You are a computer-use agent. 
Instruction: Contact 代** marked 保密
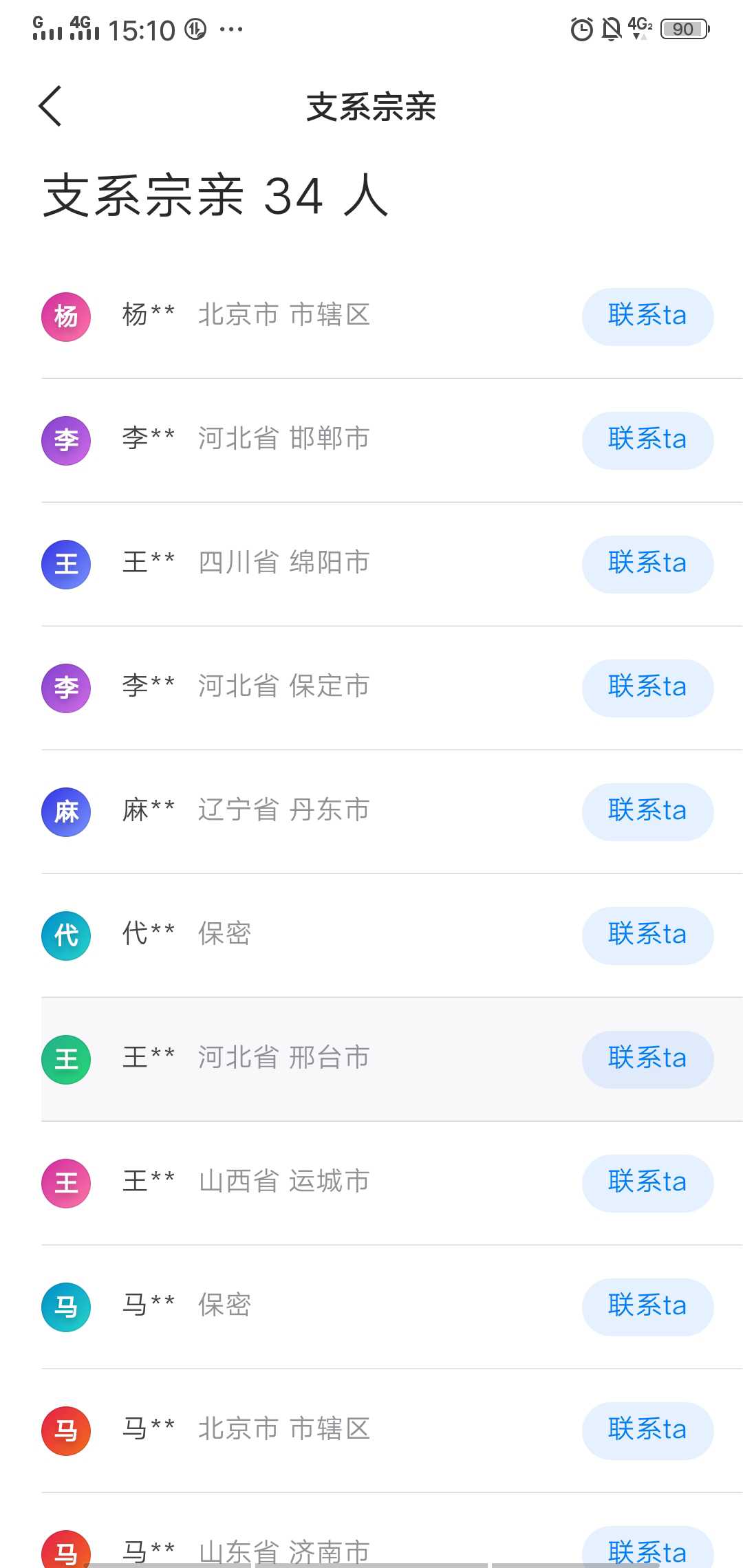(x=647, y=935)
